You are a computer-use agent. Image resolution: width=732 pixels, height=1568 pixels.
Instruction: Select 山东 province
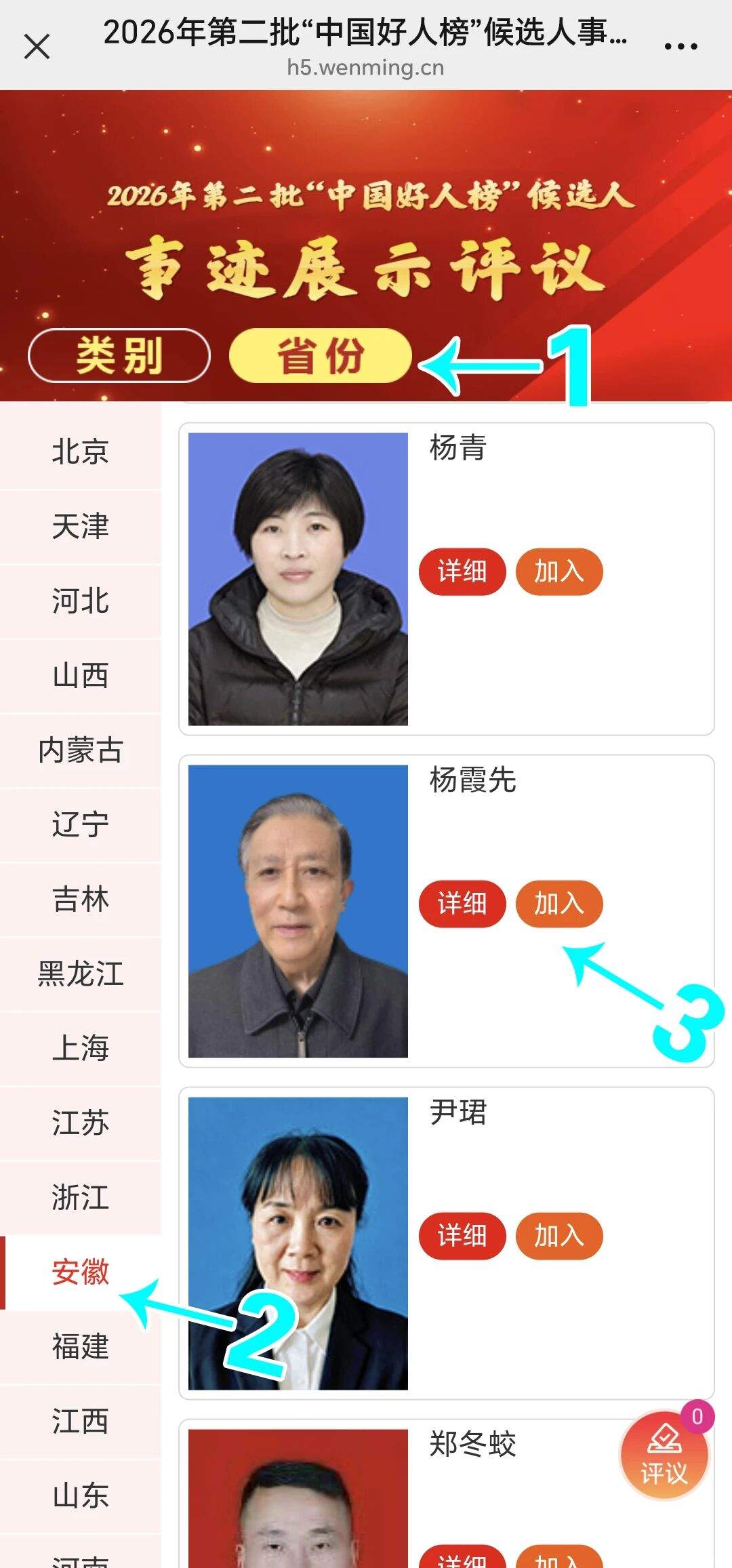(x=81, y=1495)
